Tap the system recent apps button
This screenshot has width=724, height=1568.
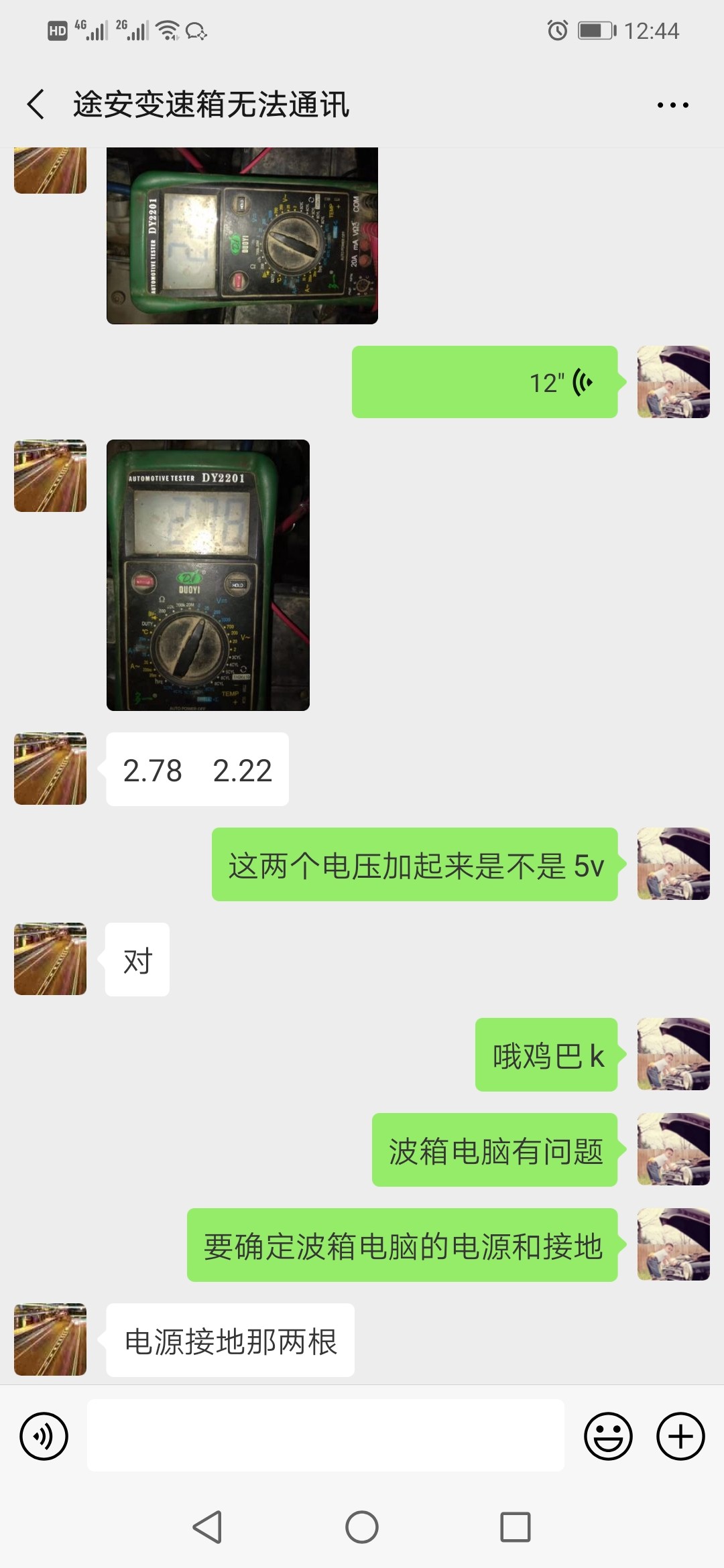[516, 1527]
